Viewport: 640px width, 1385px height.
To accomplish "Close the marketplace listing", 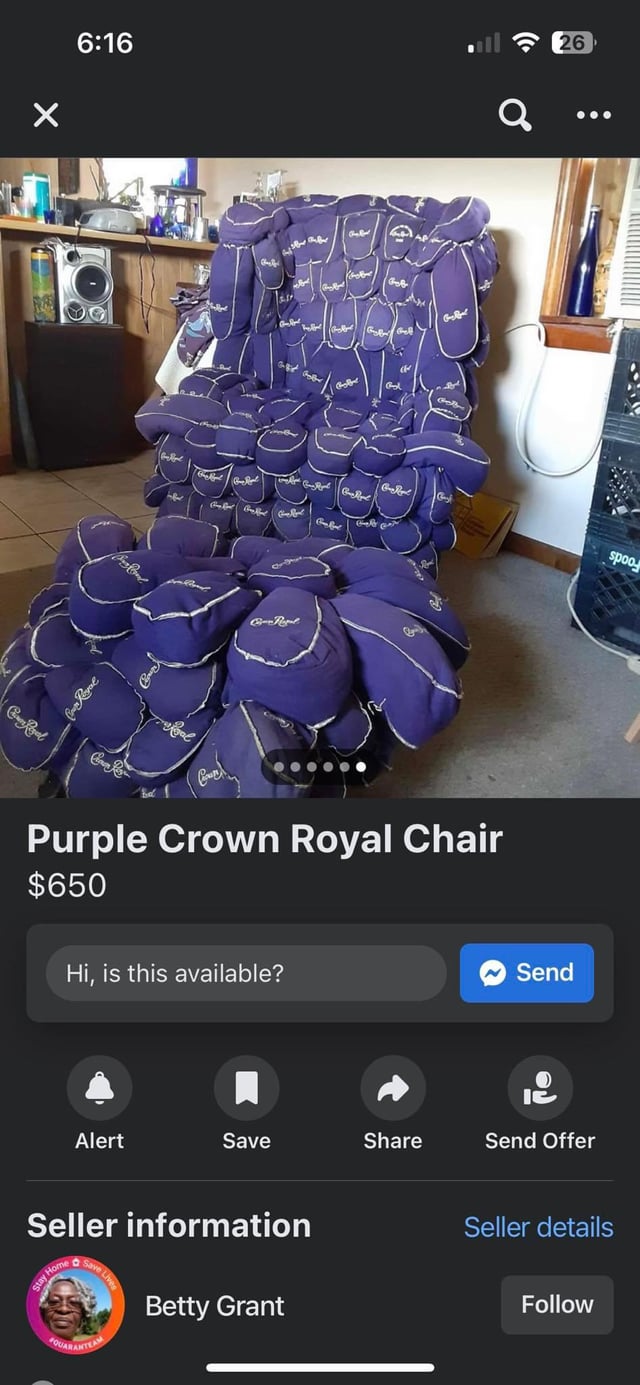I will pos(46,116).
